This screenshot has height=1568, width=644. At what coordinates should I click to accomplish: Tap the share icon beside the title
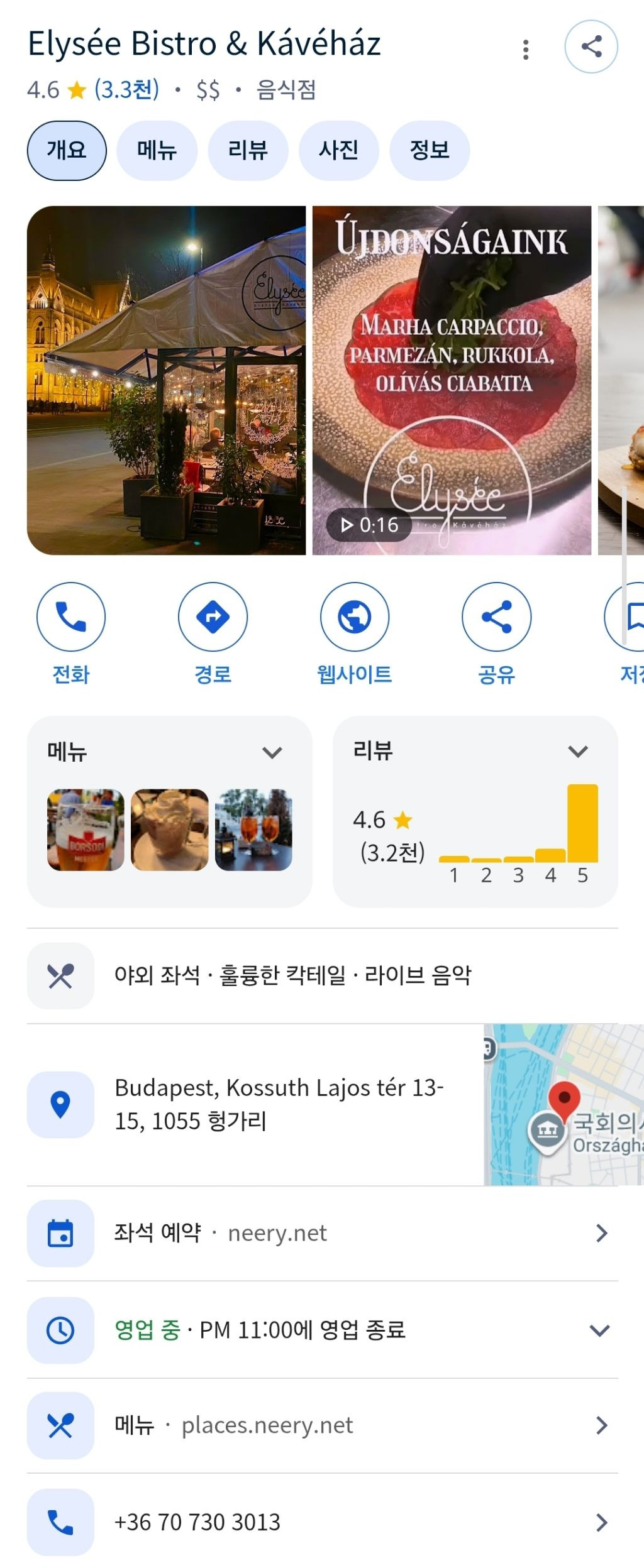point(592,45)
